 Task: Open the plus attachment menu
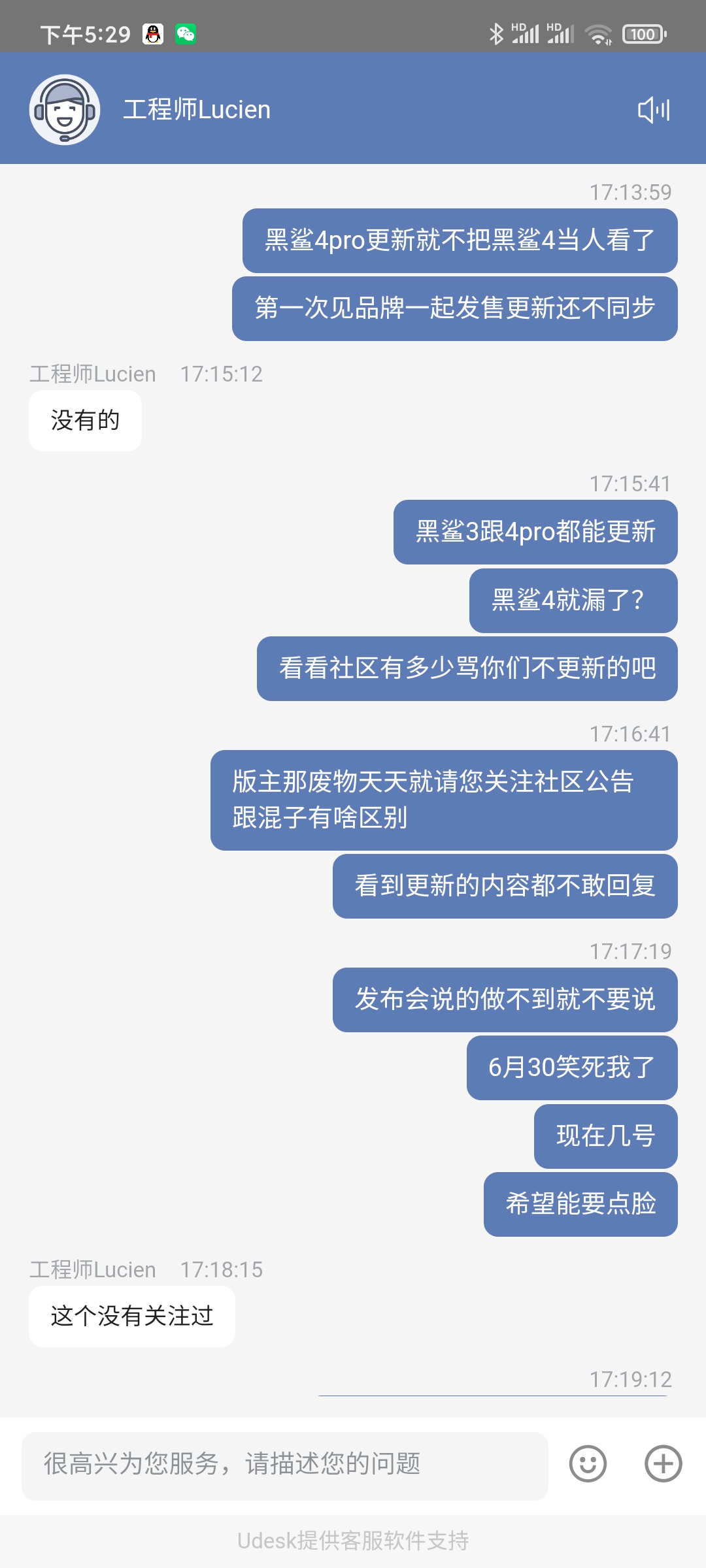click(x=663, y=1463)
